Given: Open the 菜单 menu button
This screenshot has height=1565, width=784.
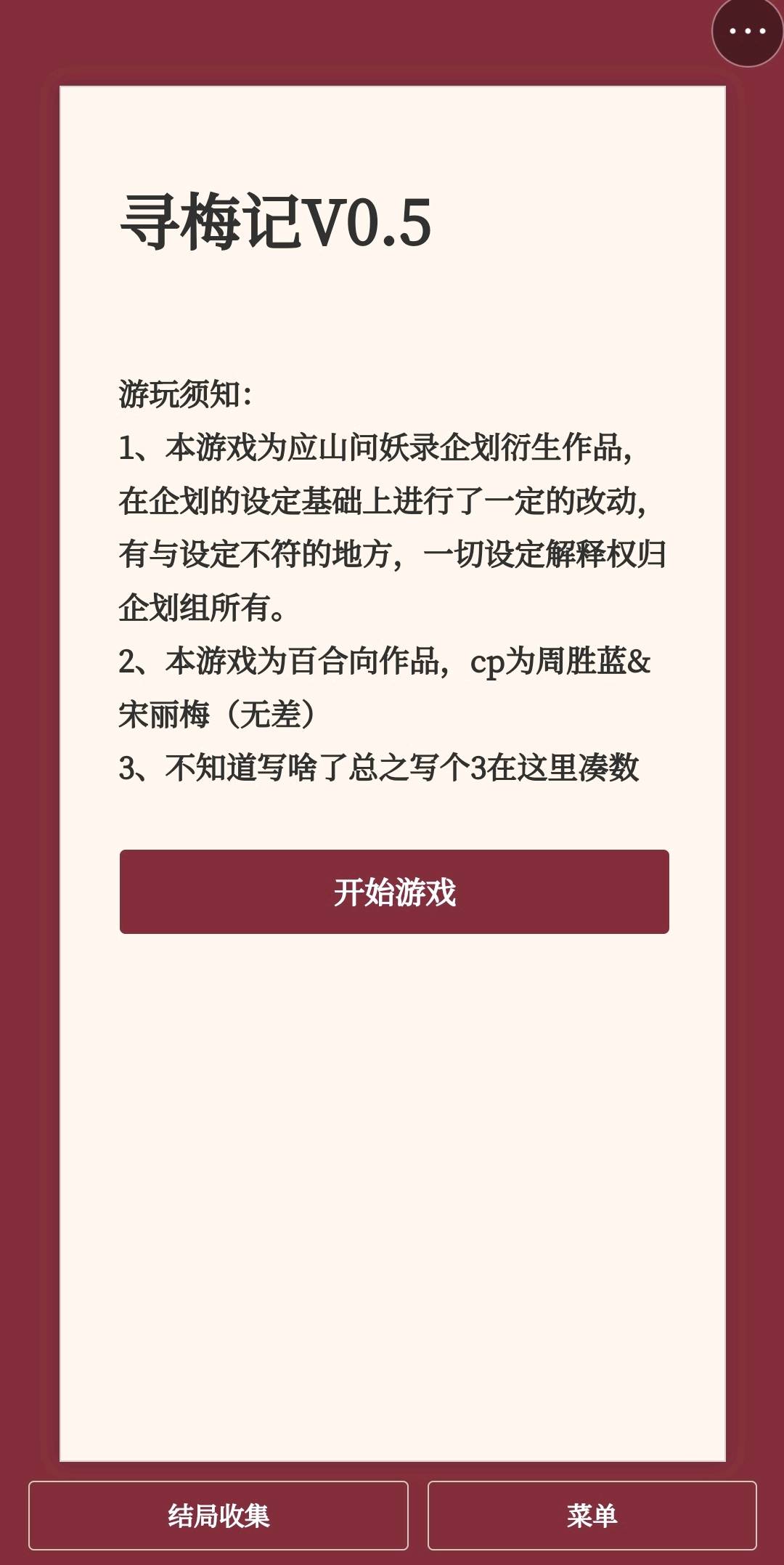Looking at the screenshot, I should click(592, 1515).
